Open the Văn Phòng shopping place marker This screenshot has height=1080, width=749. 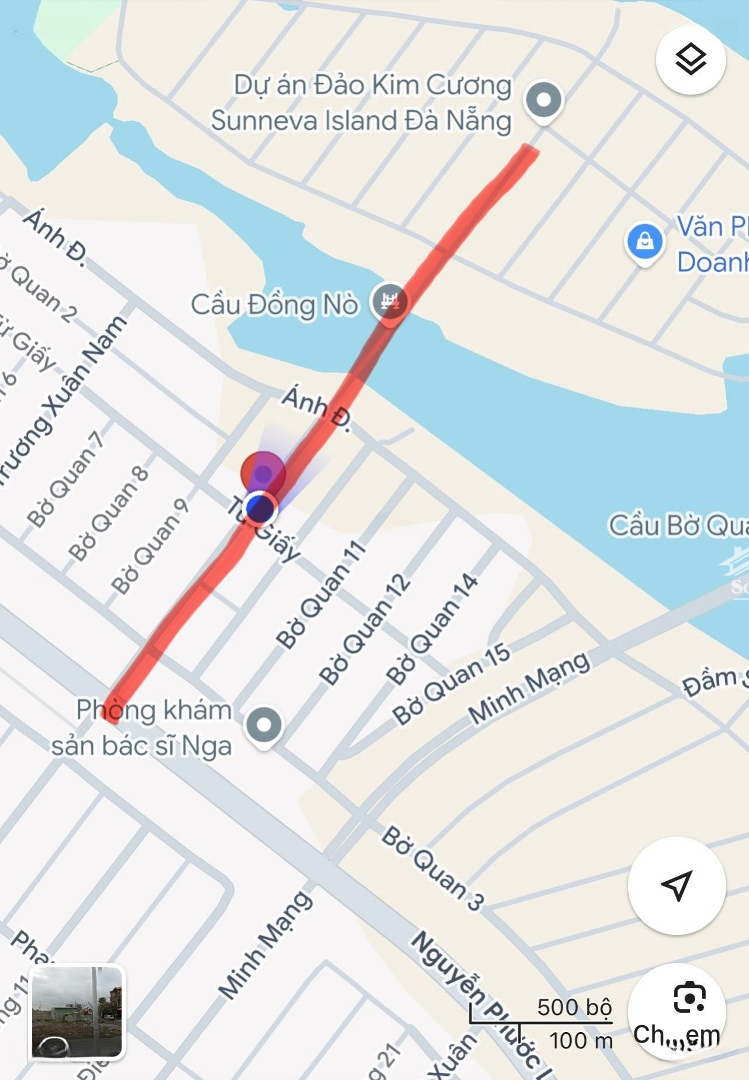coord(645,241)
